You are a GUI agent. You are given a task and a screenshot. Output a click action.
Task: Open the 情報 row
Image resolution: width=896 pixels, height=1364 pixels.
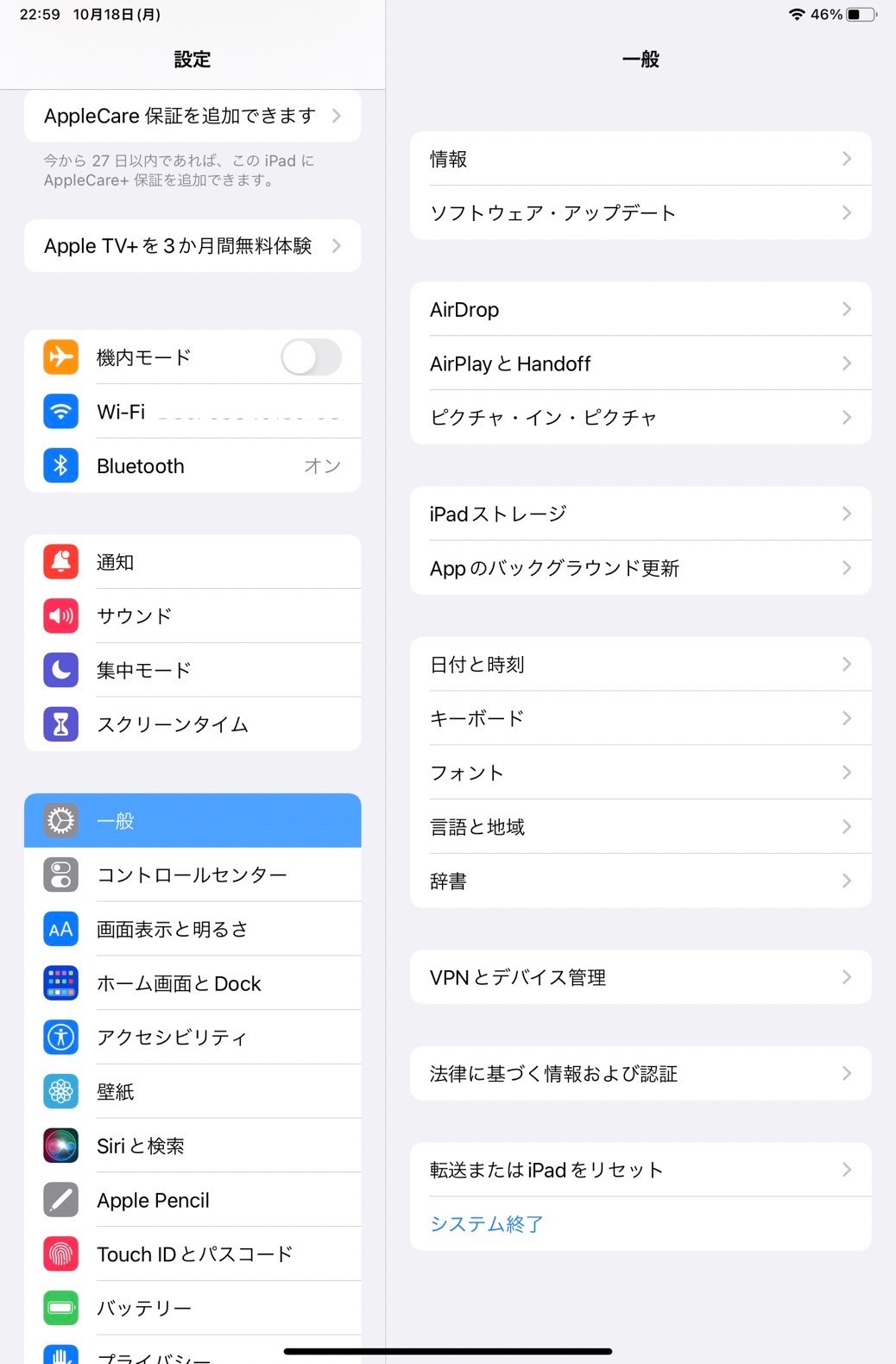[640, 159]
